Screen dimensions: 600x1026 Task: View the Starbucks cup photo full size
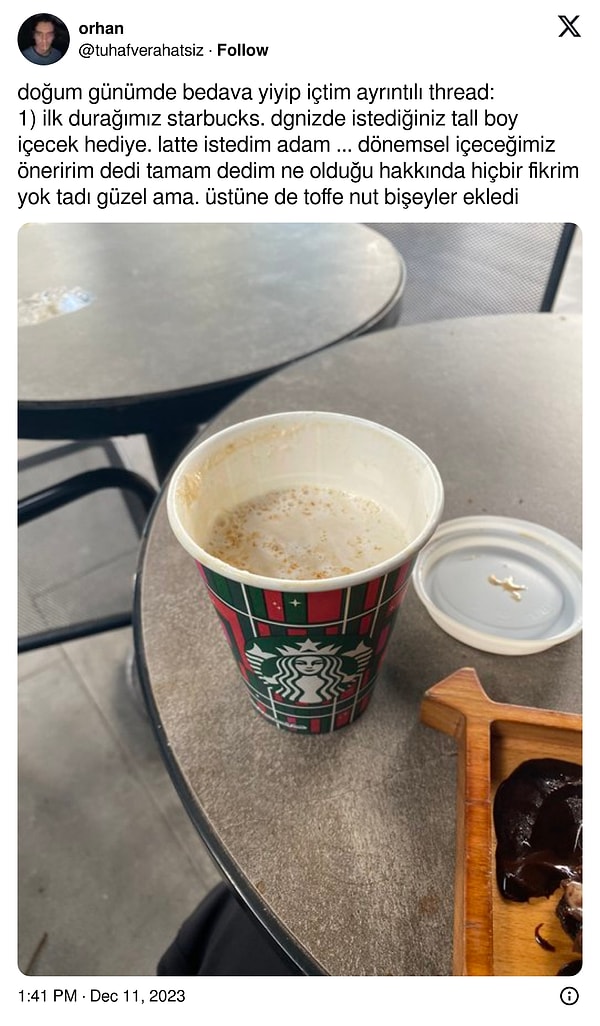[300, 598]
